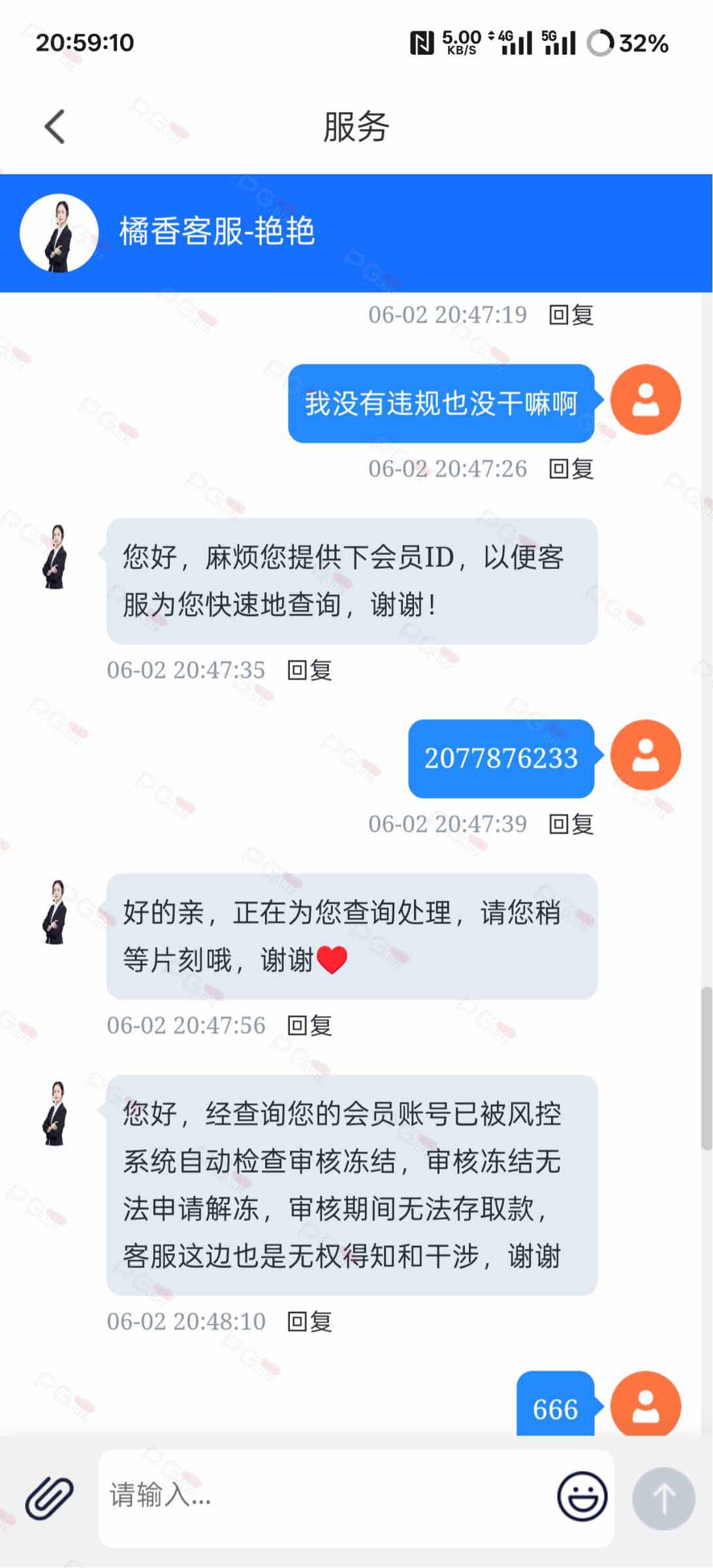
Task: Reply to the 2077876233 message
Action: [x=571, y=824]
